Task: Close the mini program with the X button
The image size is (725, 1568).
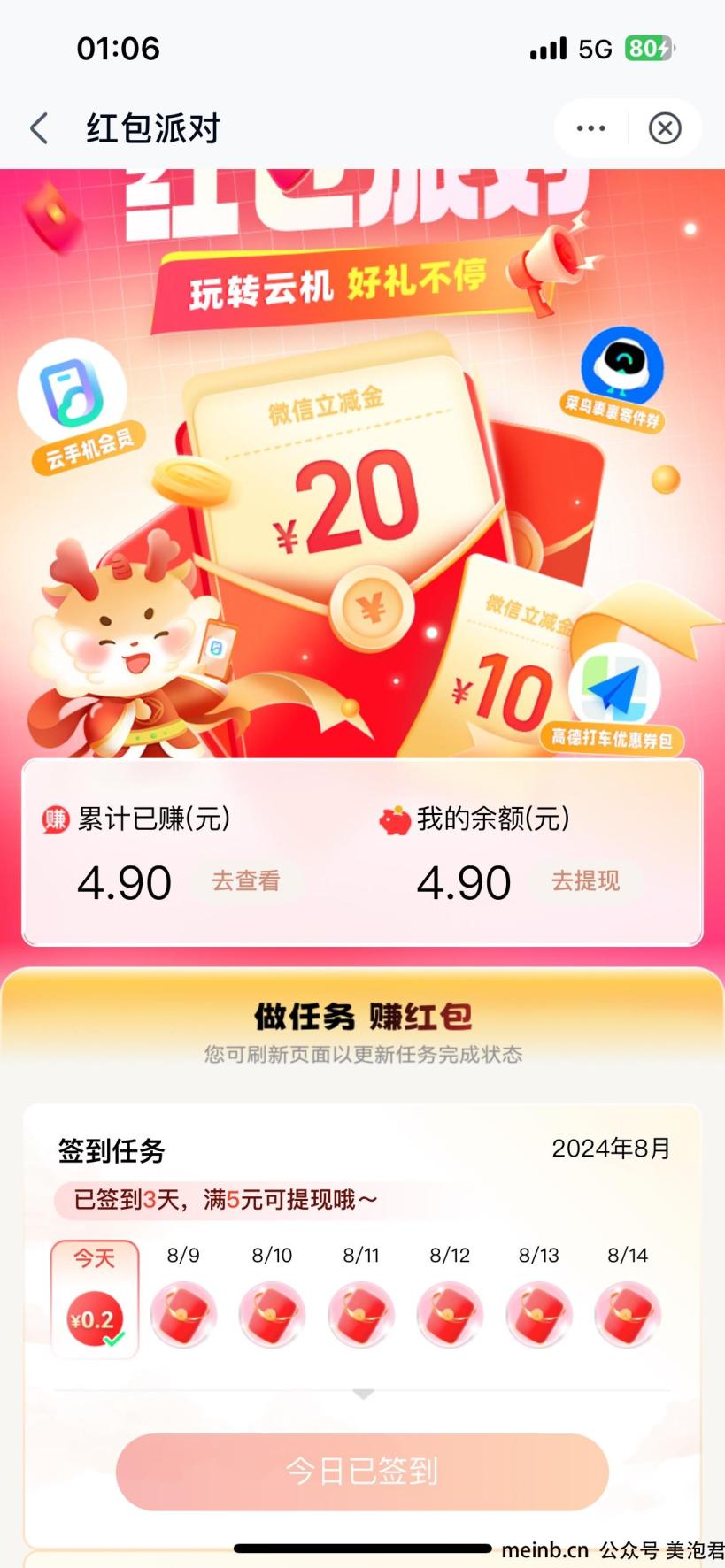Action: pyautogui.click(x=665, y=128)
